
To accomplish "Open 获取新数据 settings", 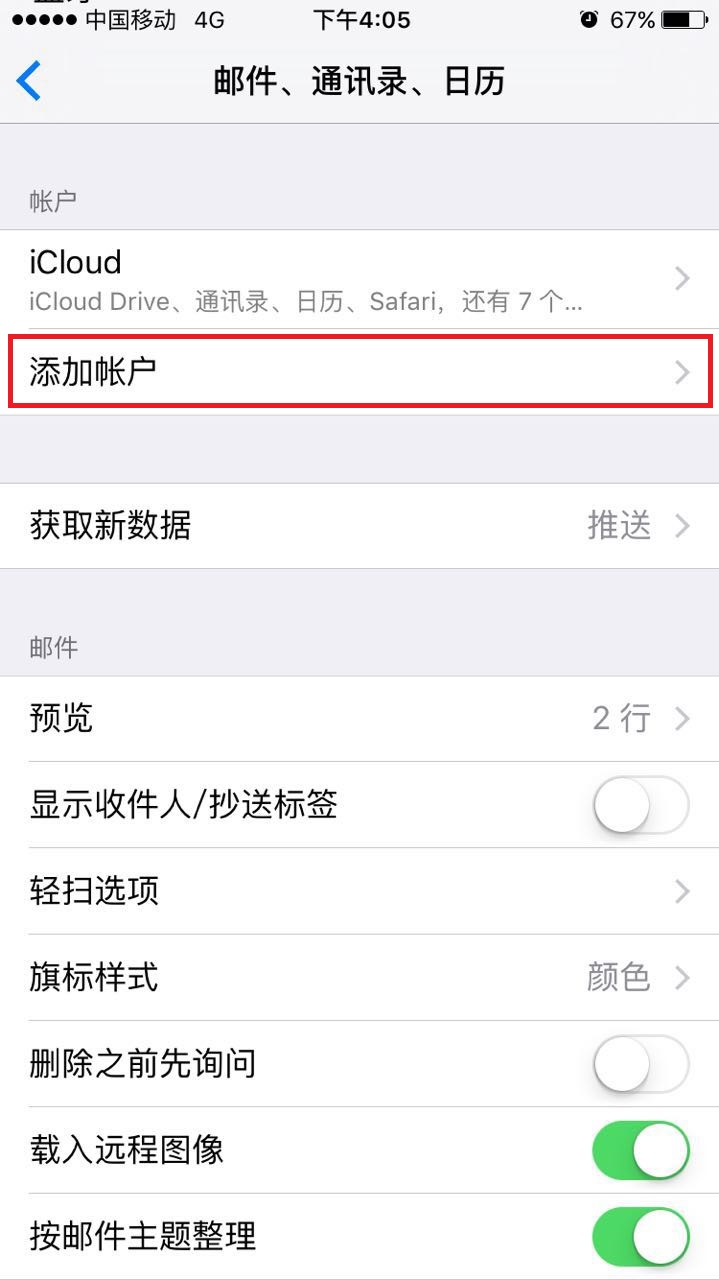I will 359,526.
